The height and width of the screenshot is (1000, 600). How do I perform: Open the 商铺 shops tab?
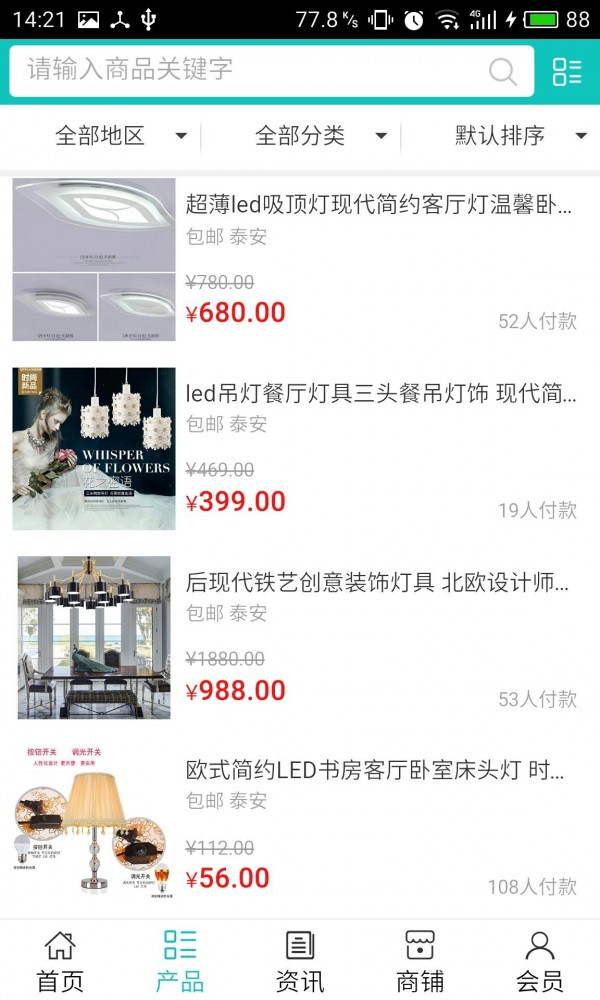pyautogui.click(x=420, y=960)
